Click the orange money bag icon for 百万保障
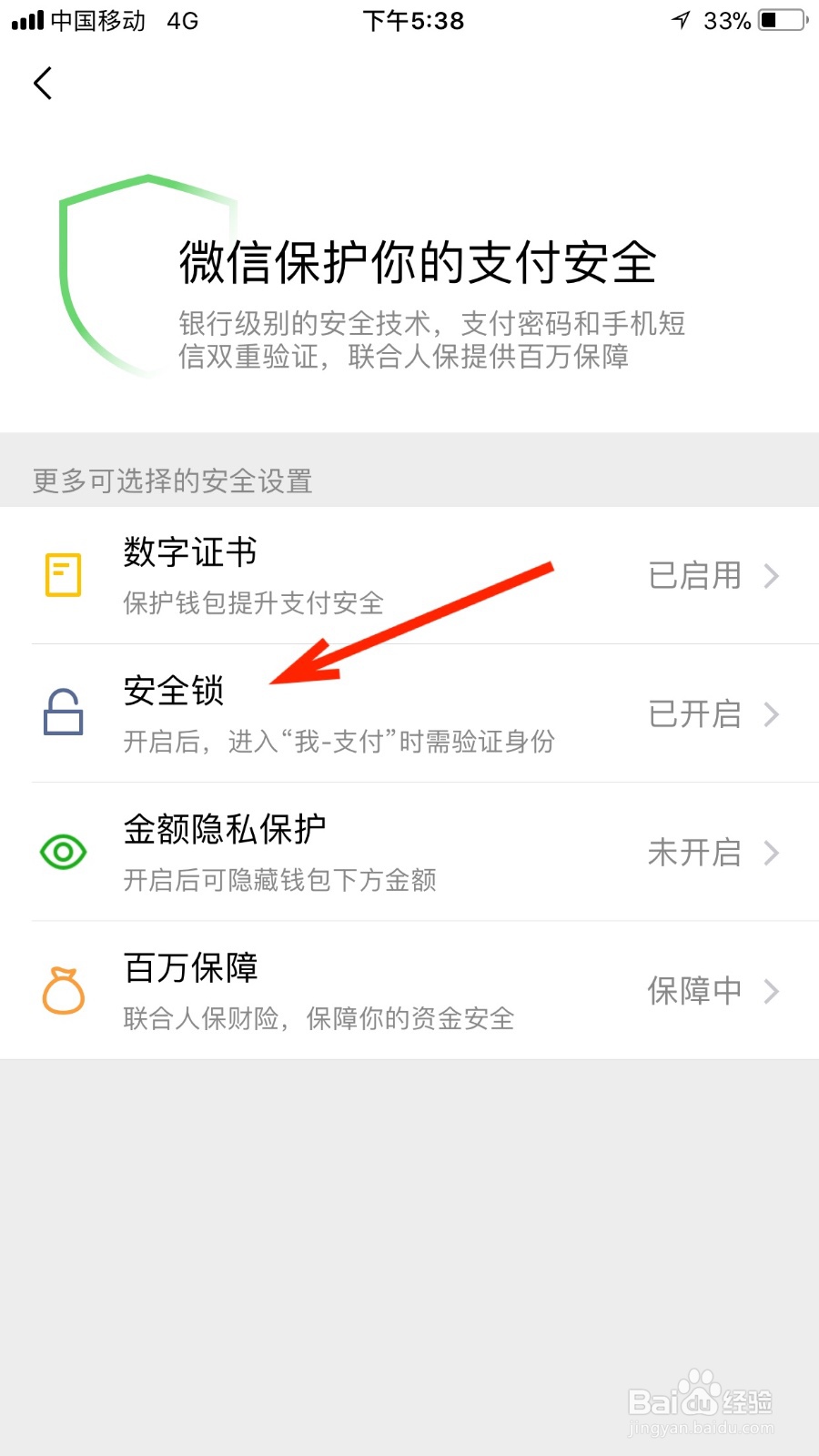The height and width of the screenshot is (1456, 819). [62, 991]
